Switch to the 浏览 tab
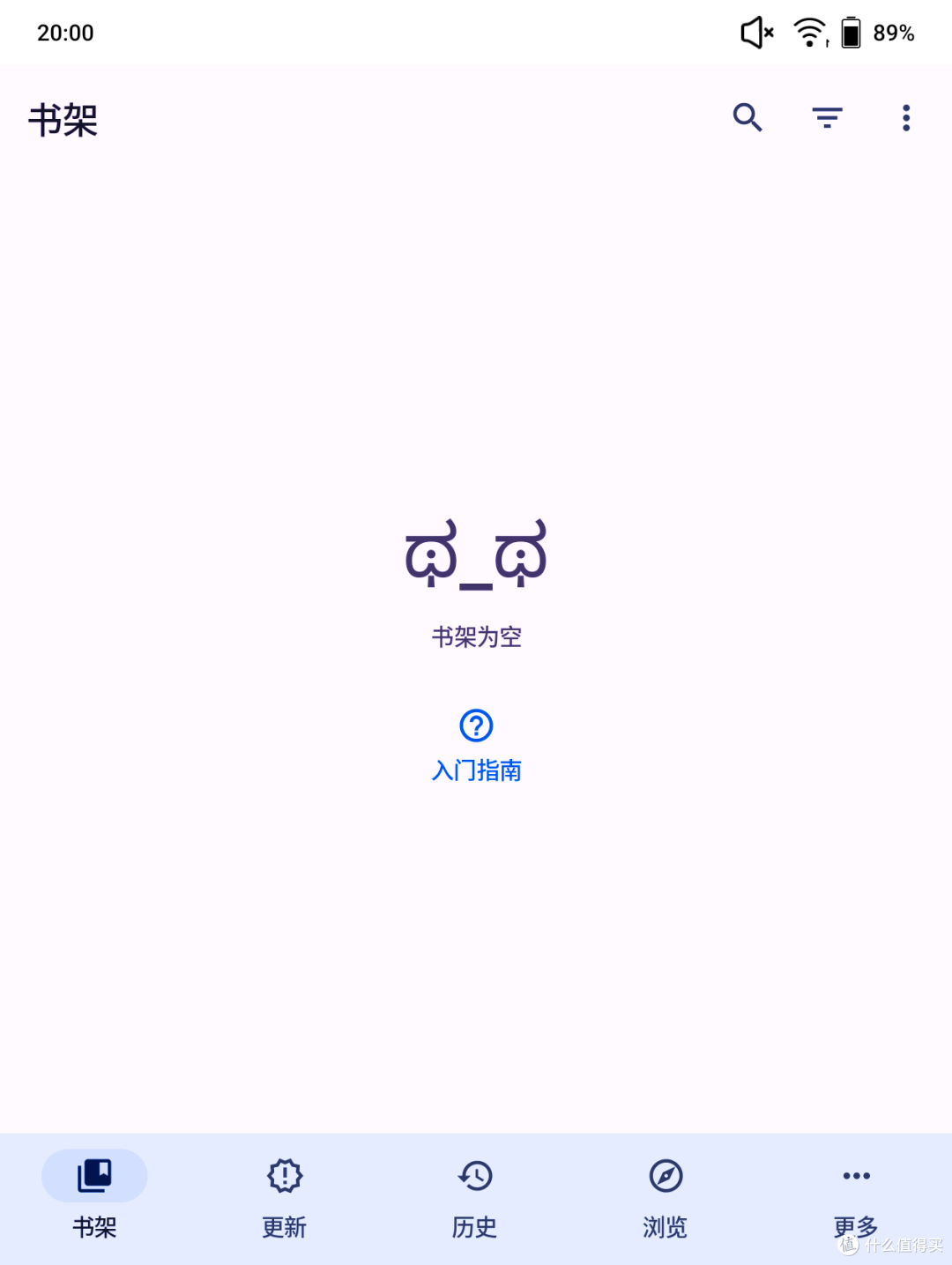Viewport: 952px width, 1265px height. point(666,1190)
